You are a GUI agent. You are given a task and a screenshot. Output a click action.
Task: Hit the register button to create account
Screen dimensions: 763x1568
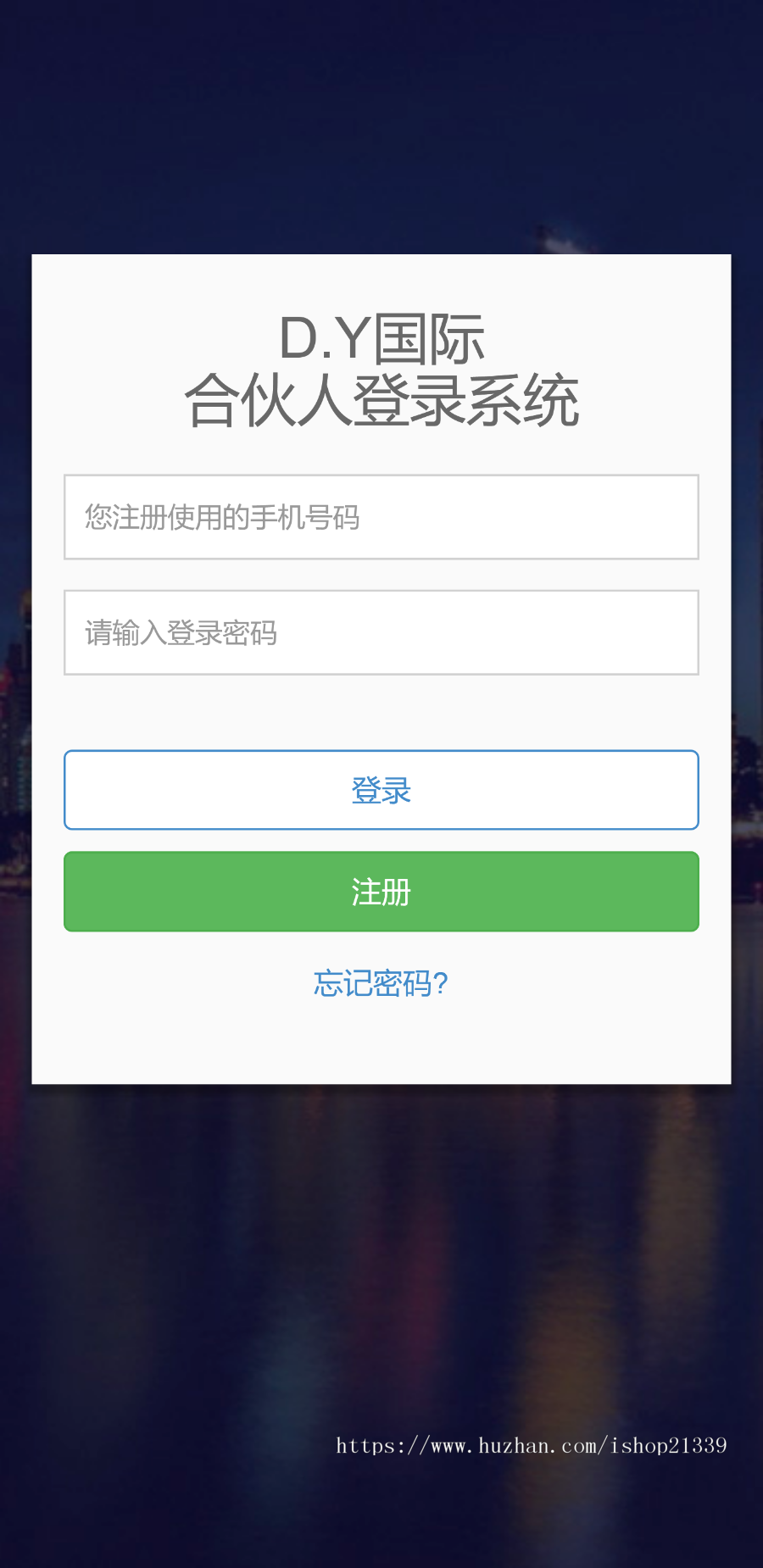381,891
